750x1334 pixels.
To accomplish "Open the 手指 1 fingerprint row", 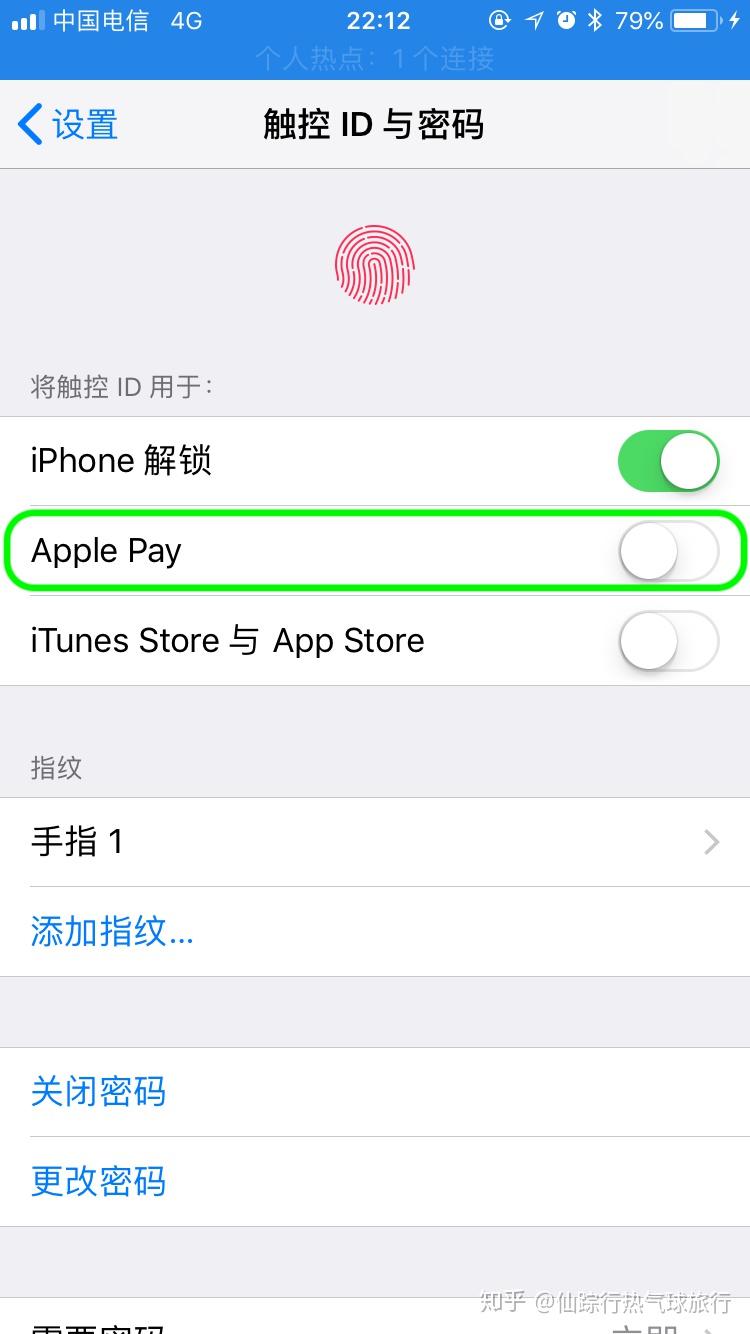I will tap(375, 842).
